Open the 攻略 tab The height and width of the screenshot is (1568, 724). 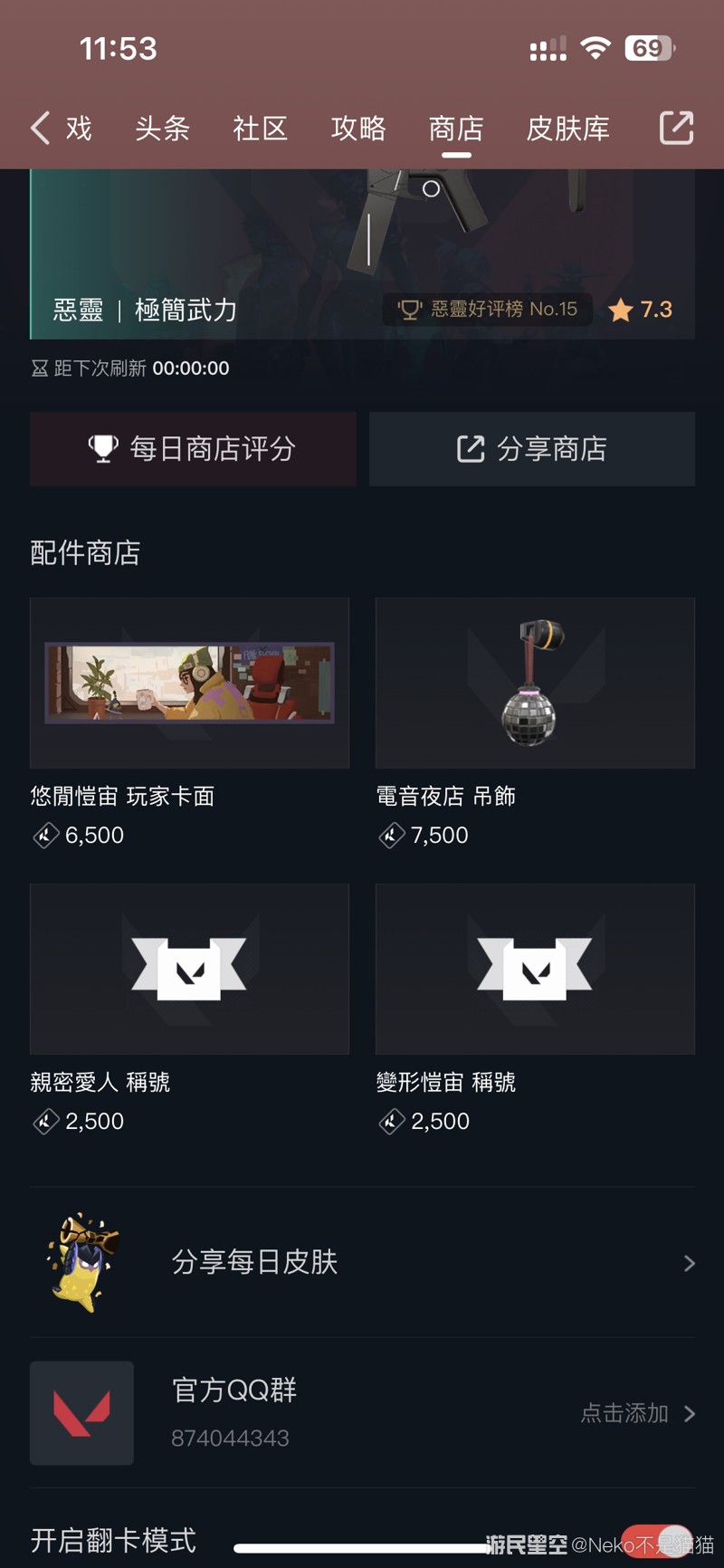point(358,129)
